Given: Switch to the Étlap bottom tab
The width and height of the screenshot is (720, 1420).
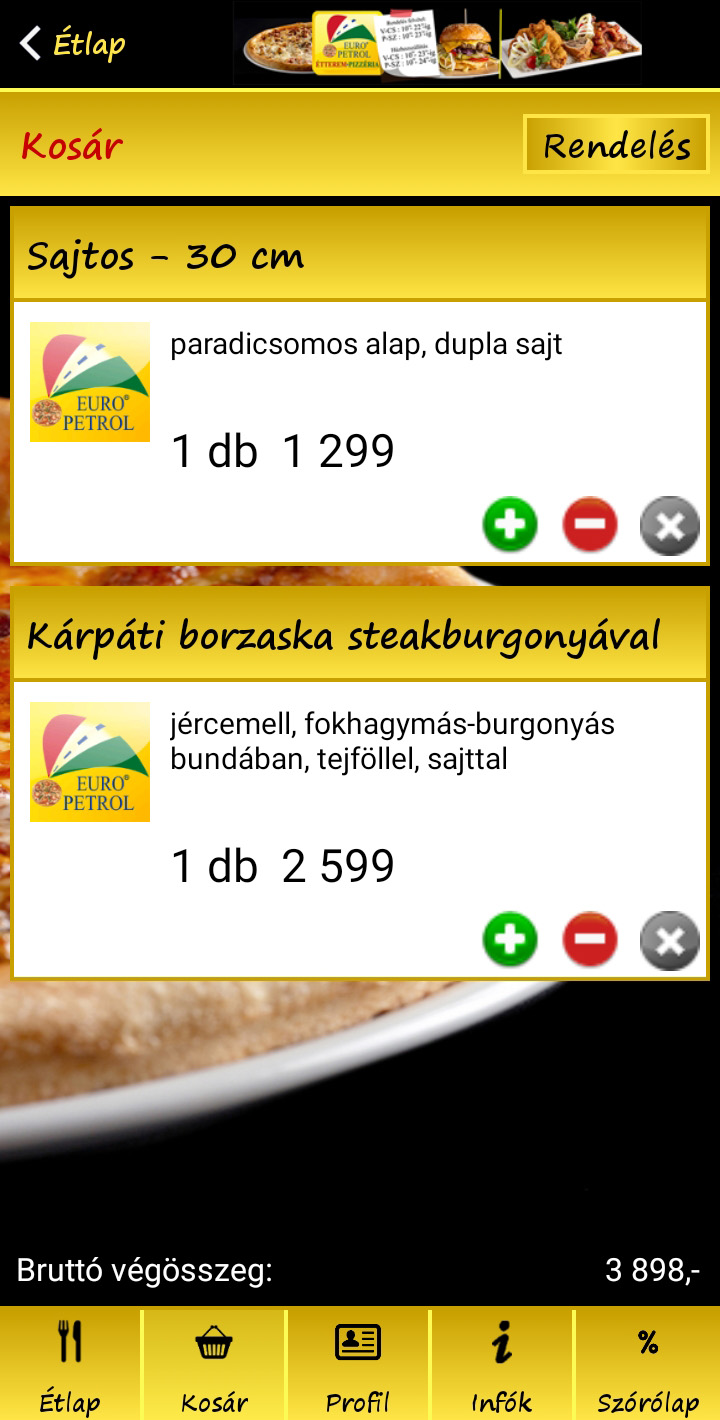Looking at the screenshot, I should pyautogui.click(x=70, y=1364).
